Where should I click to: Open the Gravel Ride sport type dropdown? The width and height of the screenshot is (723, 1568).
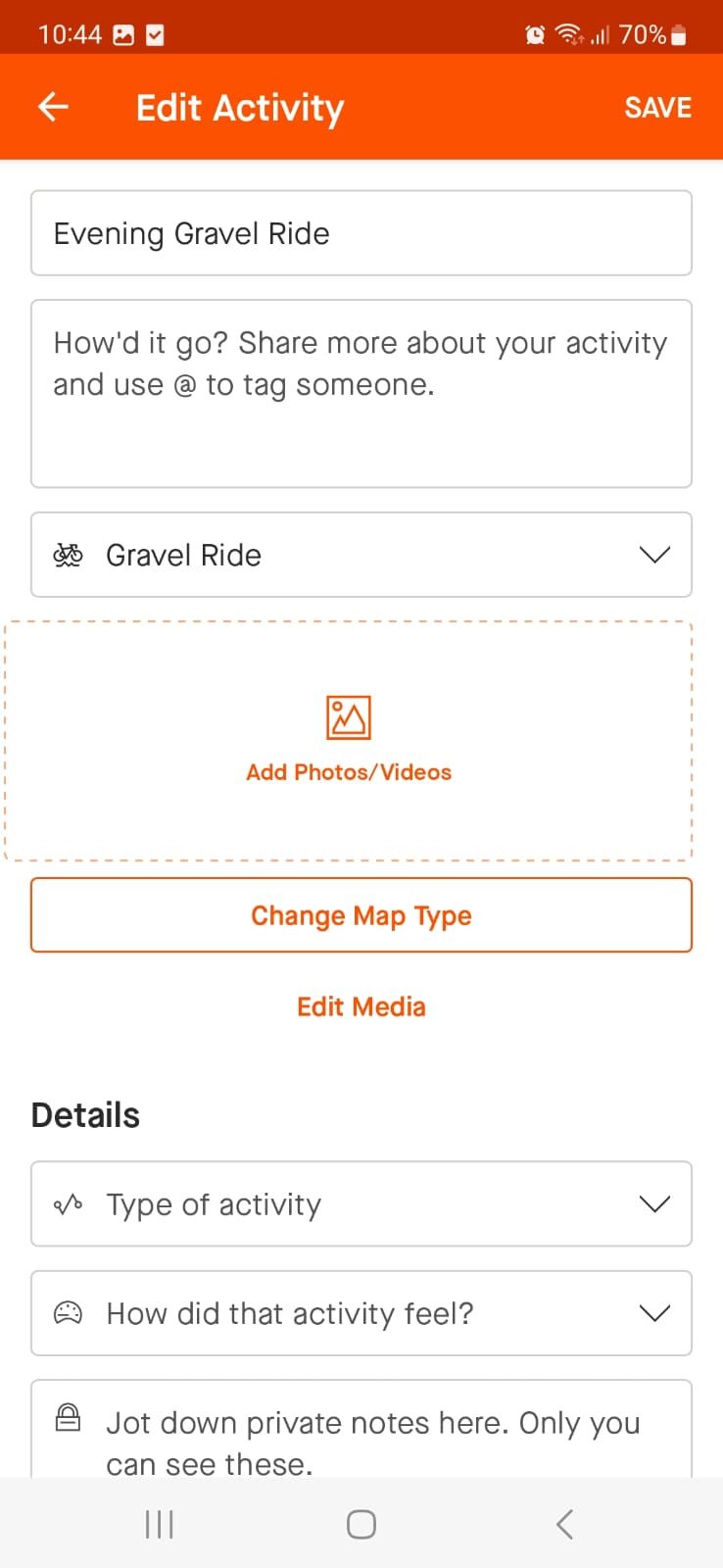[361, 555]
